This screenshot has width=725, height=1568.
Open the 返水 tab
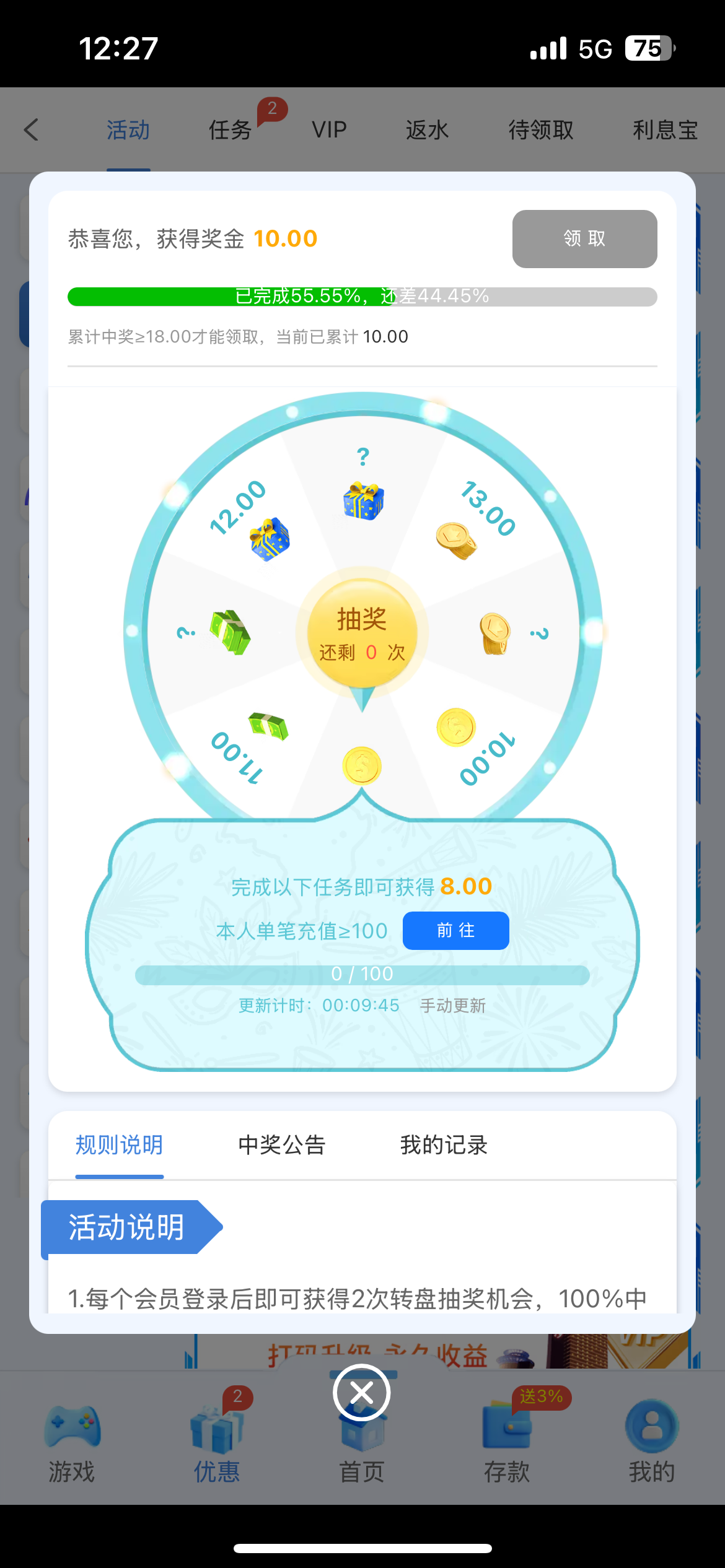point(427,130)
